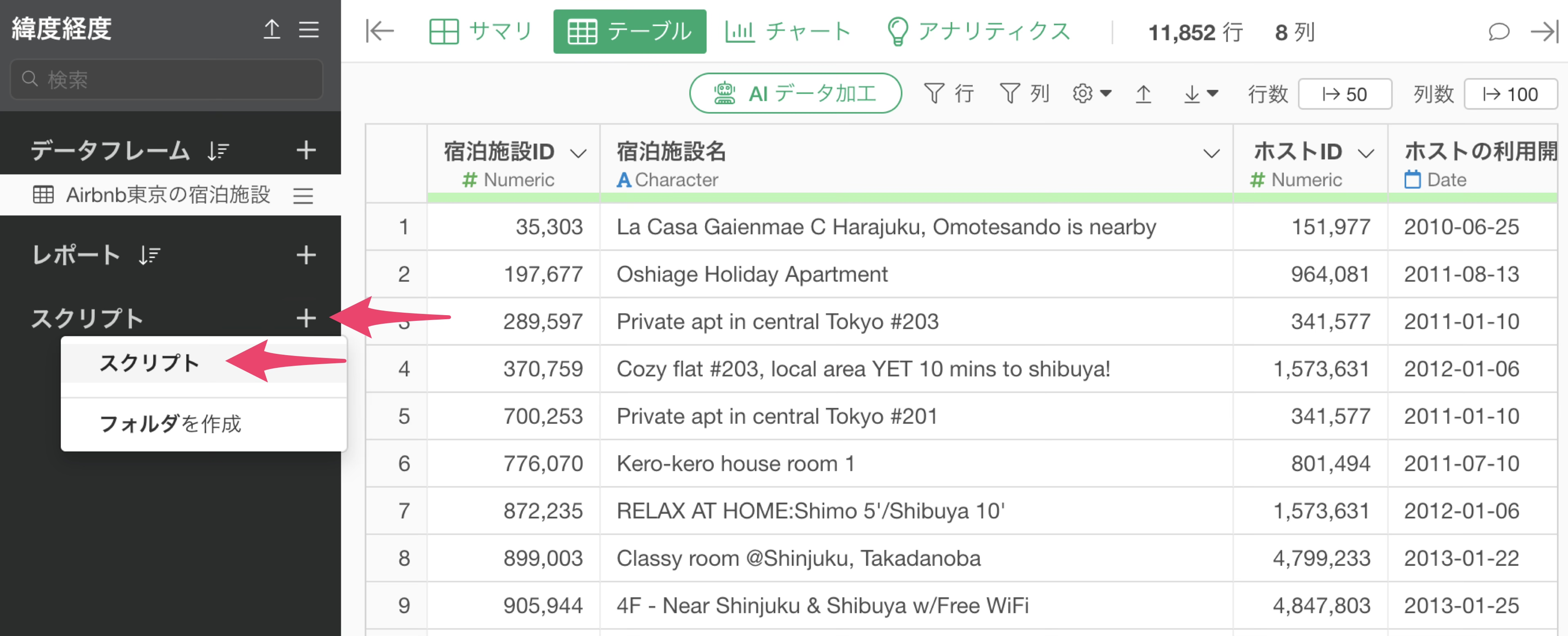
Task: Expand the ホストID column dropdown
Action: click(1366, 153)
